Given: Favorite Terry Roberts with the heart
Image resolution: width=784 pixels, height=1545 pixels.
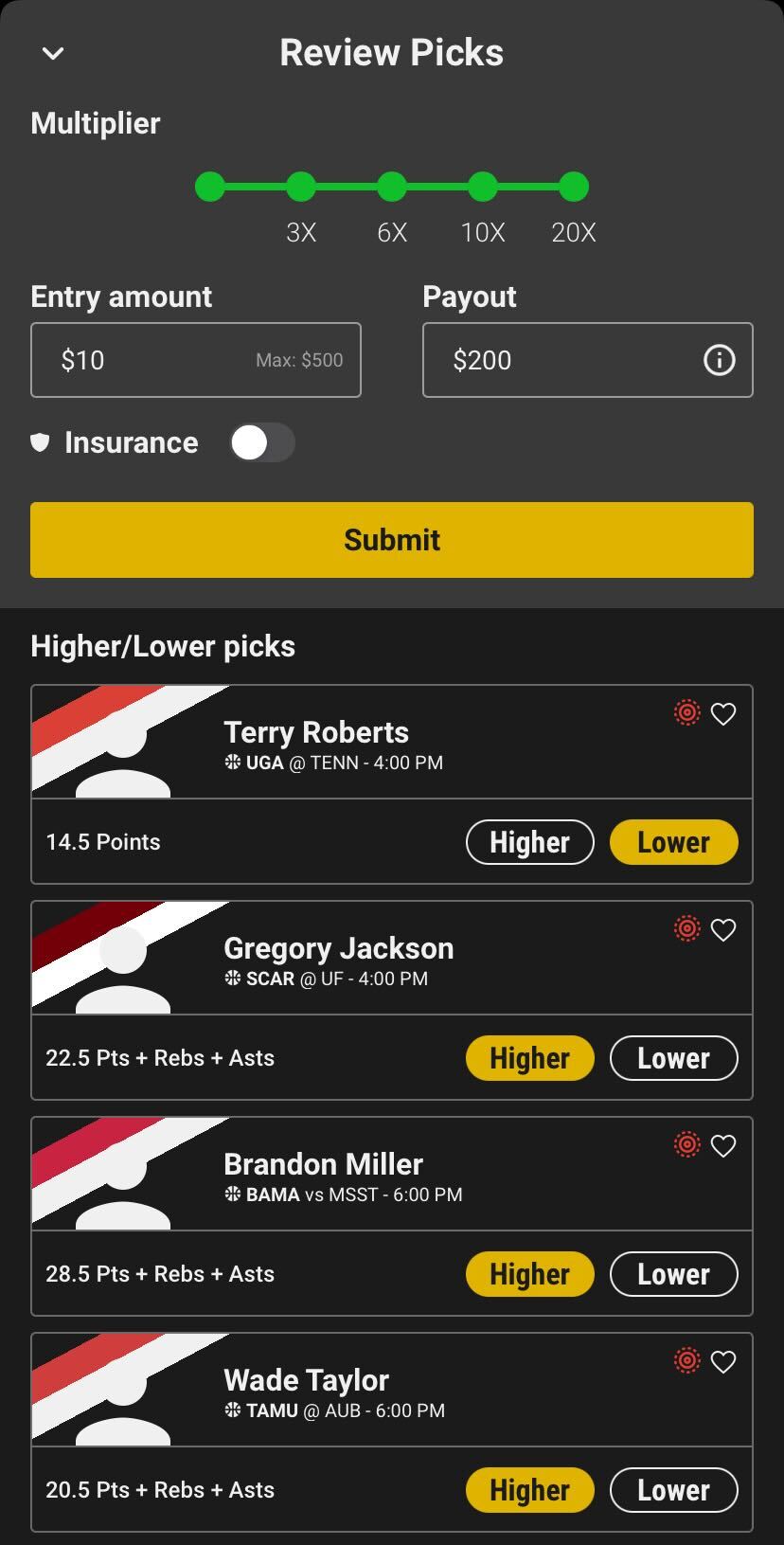Looking at the screenshot, I should tap(723, 714).
